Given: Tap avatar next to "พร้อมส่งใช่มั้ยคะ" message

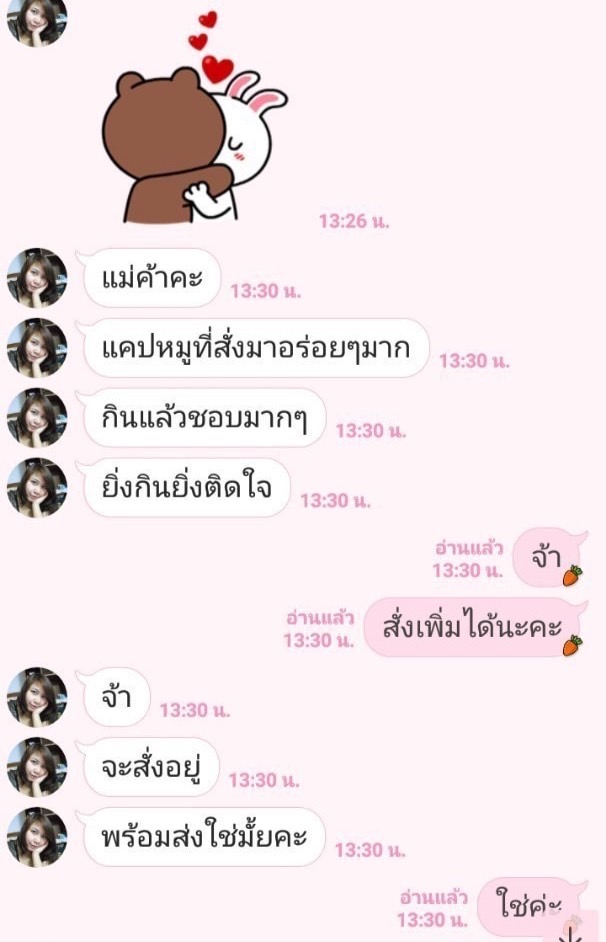Looking at the screenshot, I should point(37,837).
